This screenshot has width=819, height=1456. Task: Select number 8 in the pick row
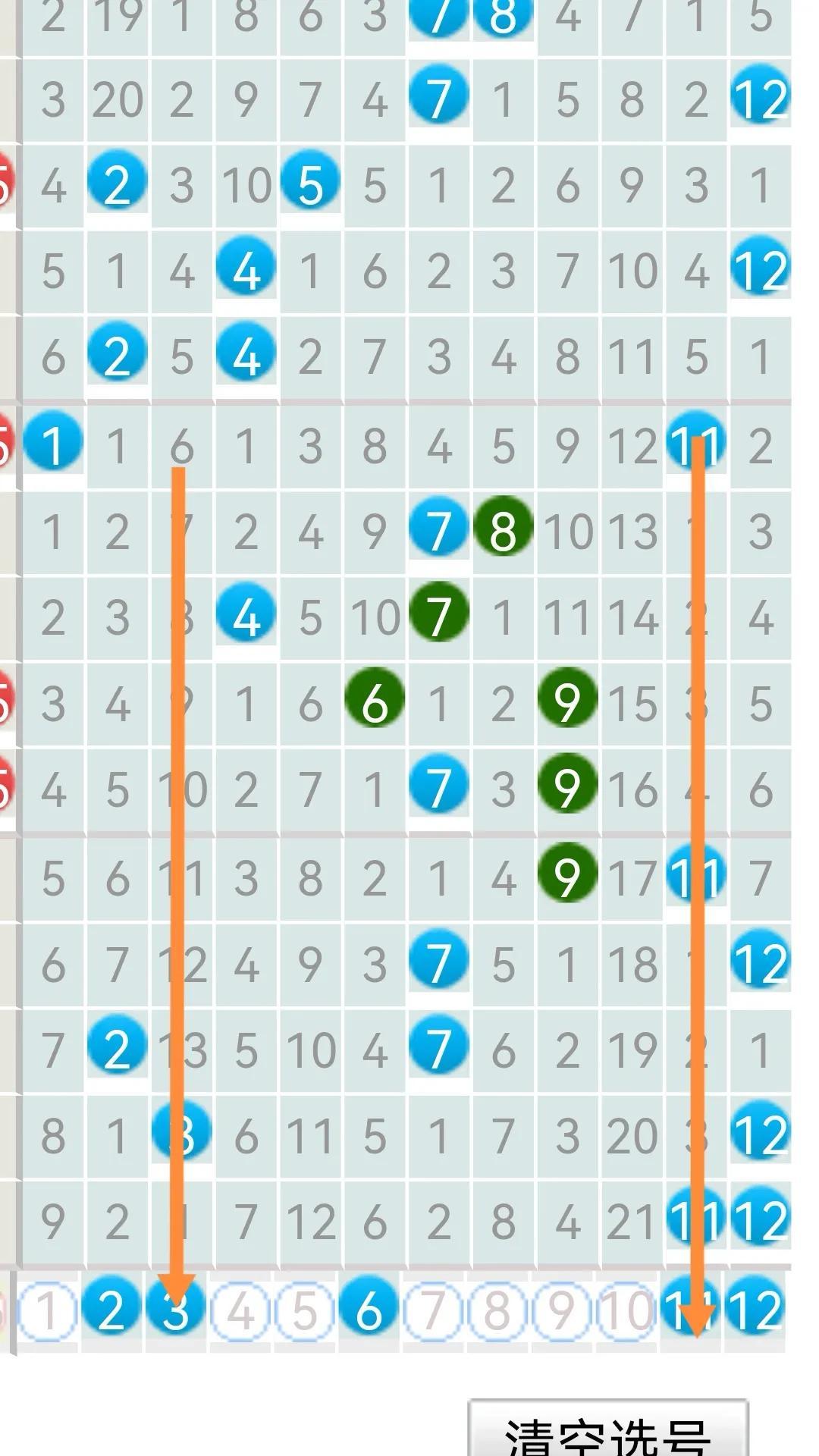pyautogui.click(x=497, y=1310)
